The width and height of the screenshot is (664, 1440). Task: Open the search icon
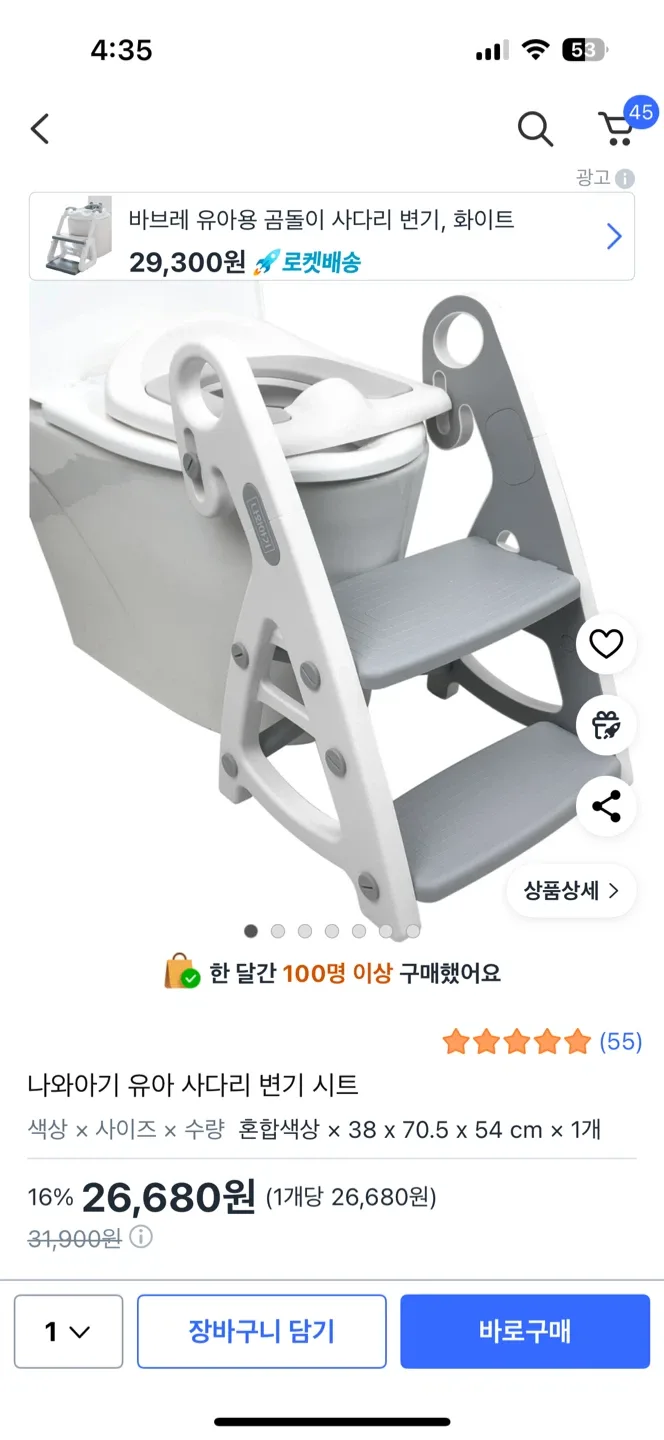coord(535,129)
